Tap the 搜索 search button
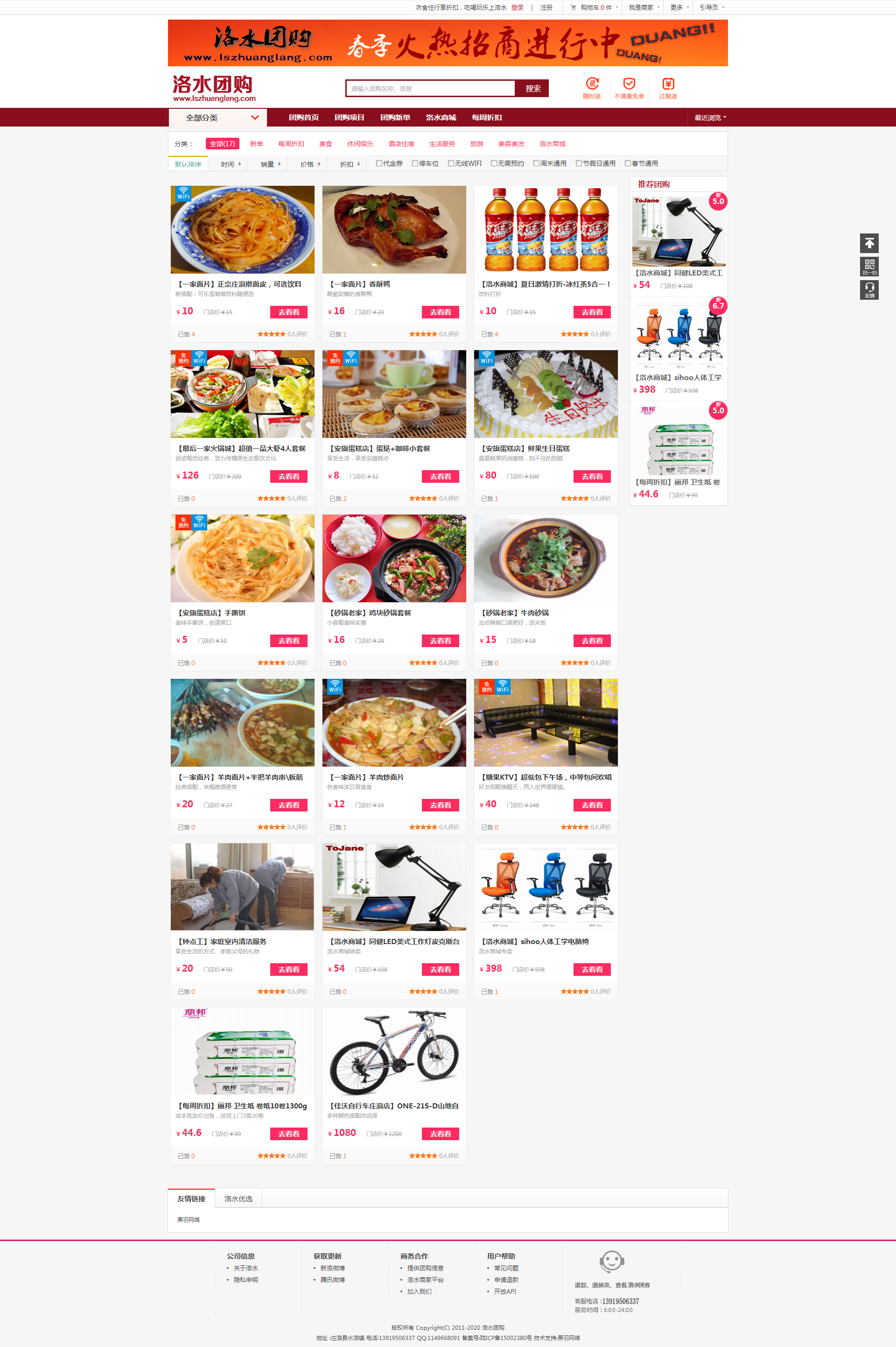Image resolution: width=896 pixels, height=1347 pixels. [x=532, y=89]
